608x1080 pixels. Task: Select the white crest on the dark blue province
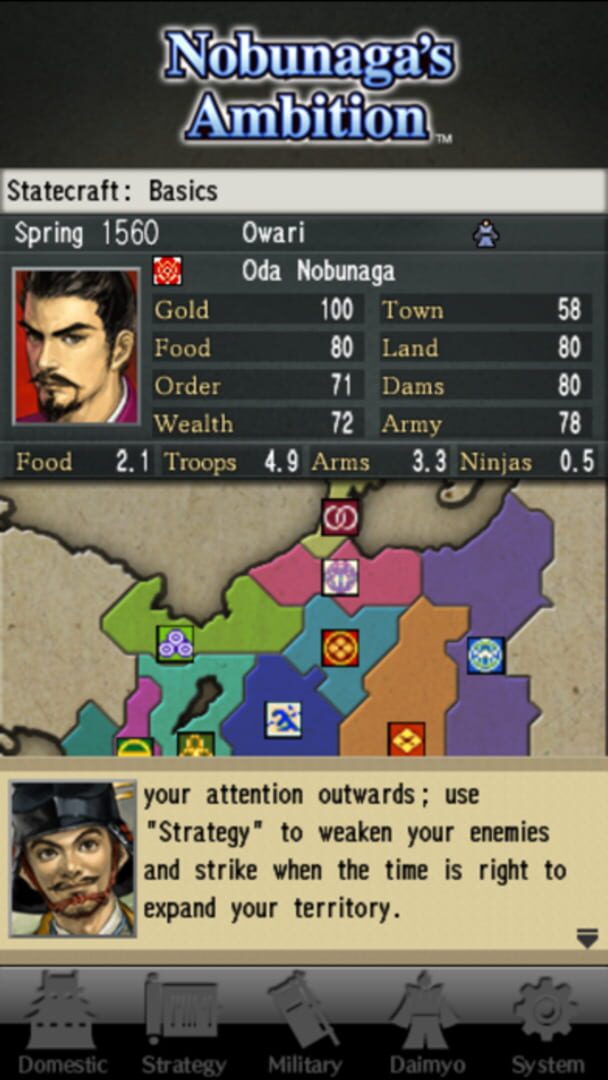click(283, 719)
